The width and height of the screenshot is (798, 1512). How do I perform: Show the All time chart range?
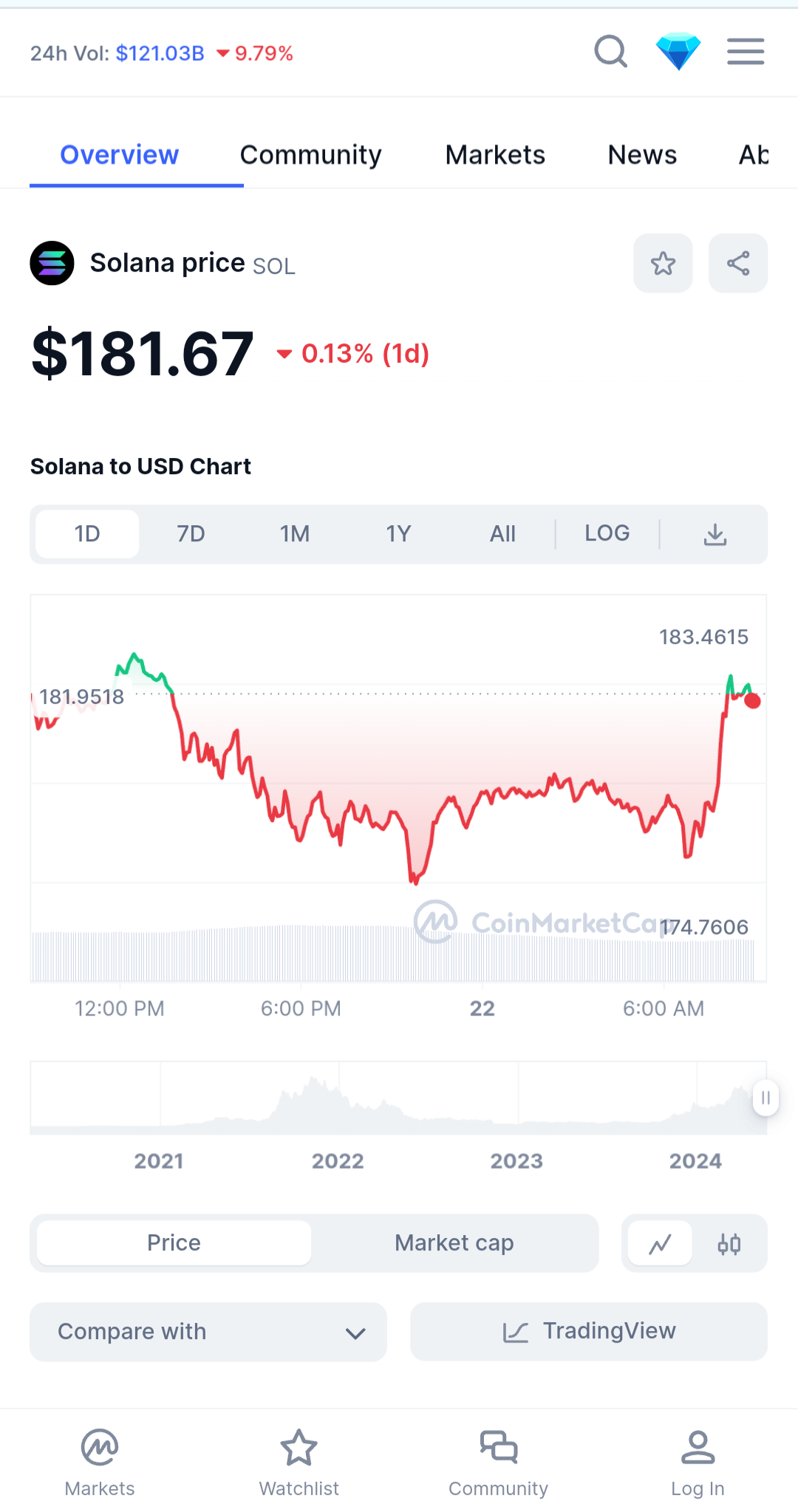pos(502,533)
